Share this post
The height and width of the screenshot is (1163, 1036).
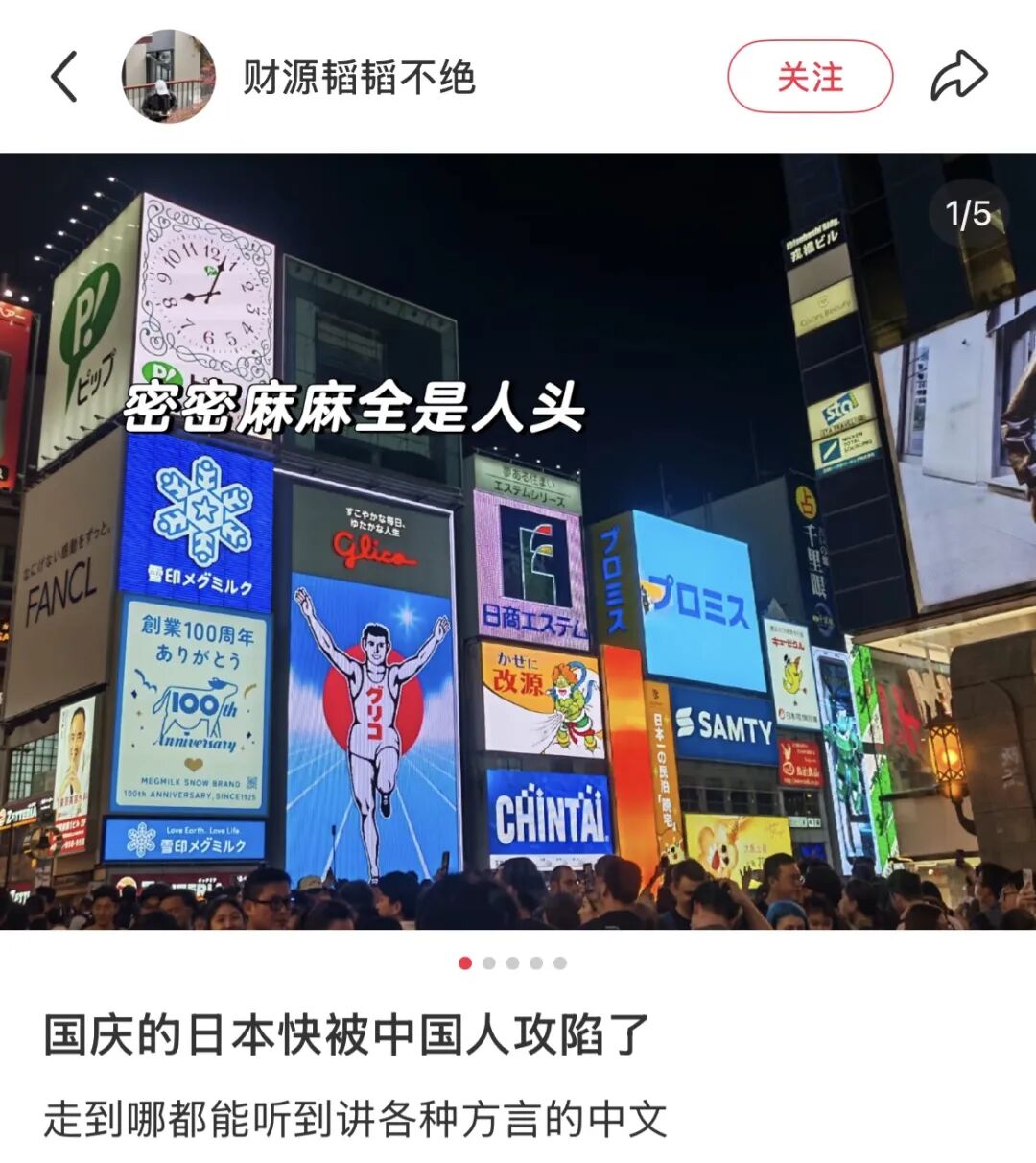coord(958,77)
